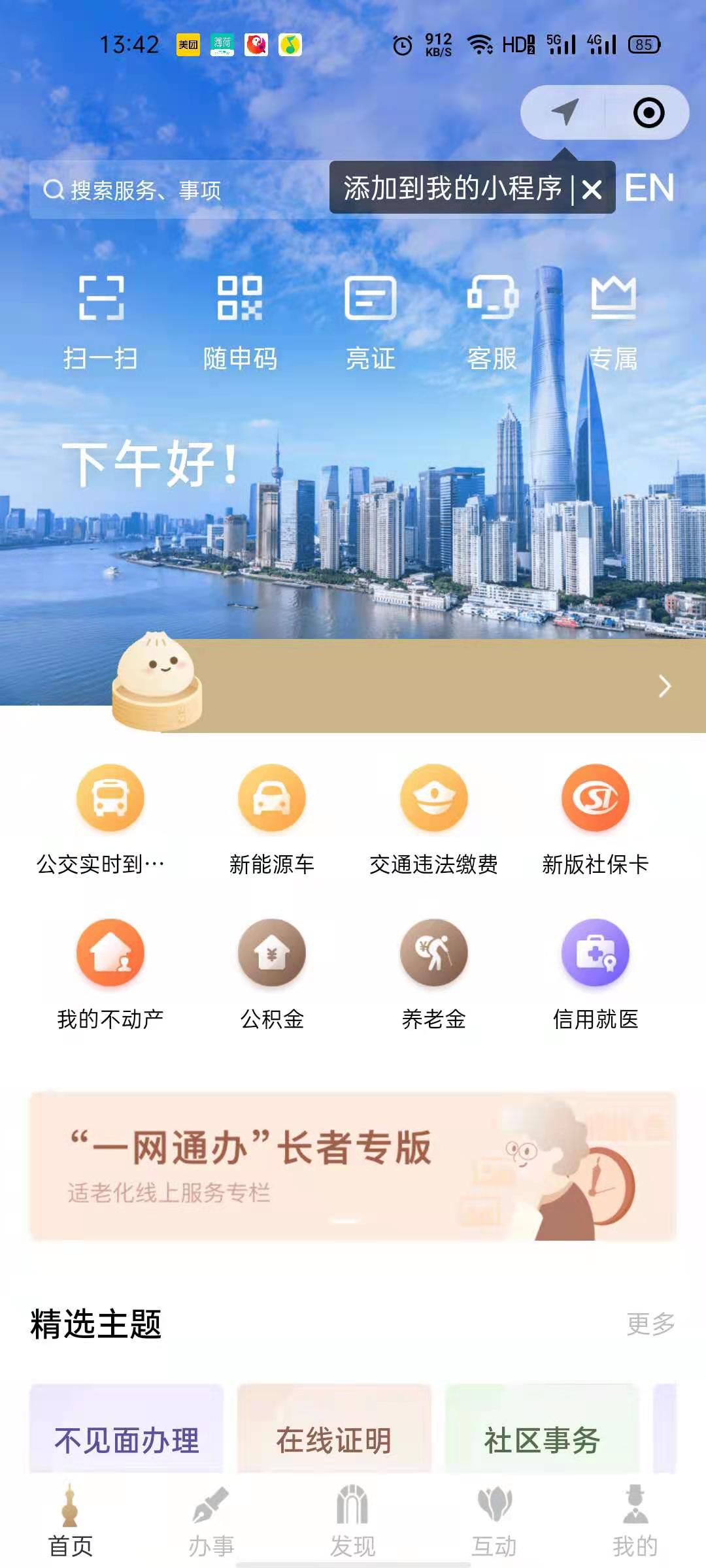Screen dimensions: 706x1568
Task: Contact 客服 customer service
Action: pos(492,321)
